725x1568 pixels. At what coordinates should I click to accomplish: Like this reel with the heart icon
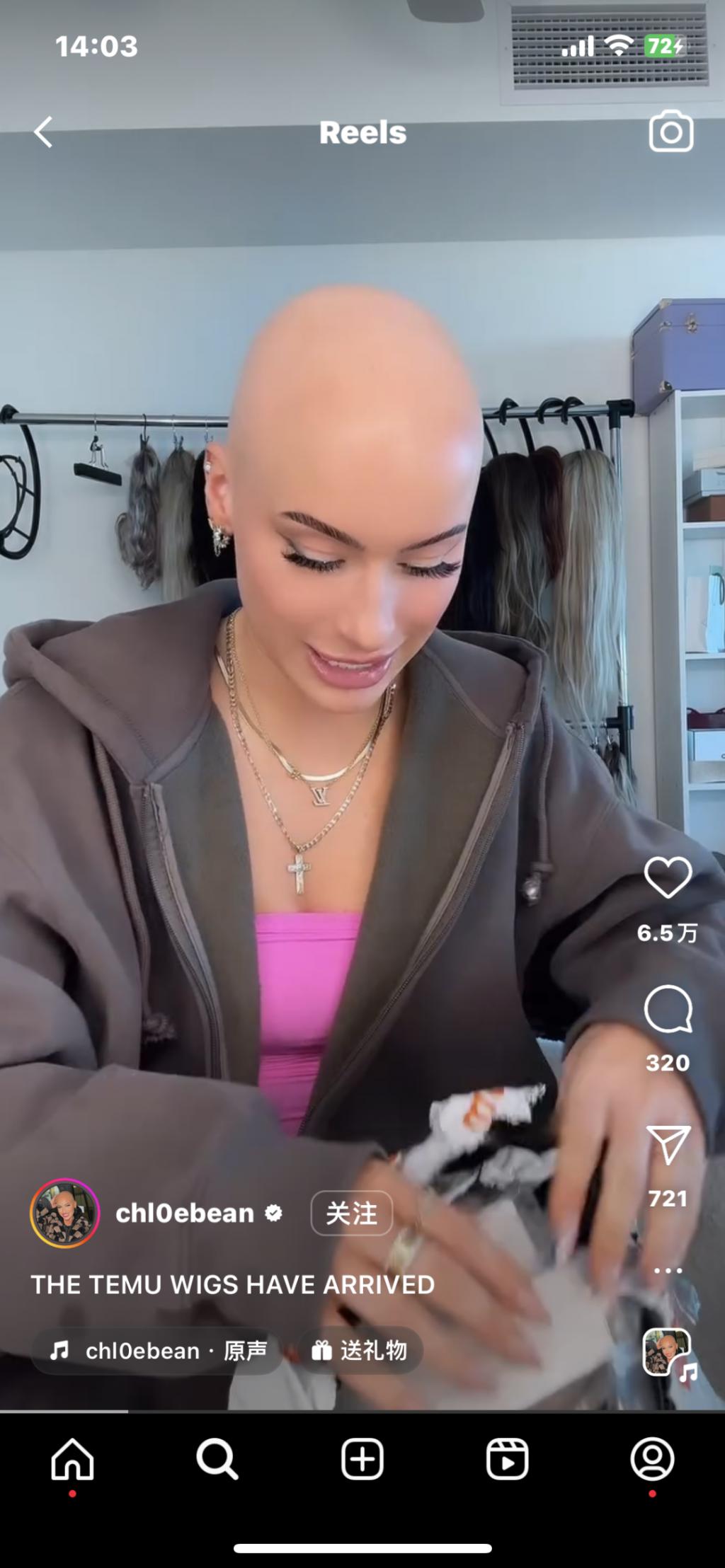[668, 877]
